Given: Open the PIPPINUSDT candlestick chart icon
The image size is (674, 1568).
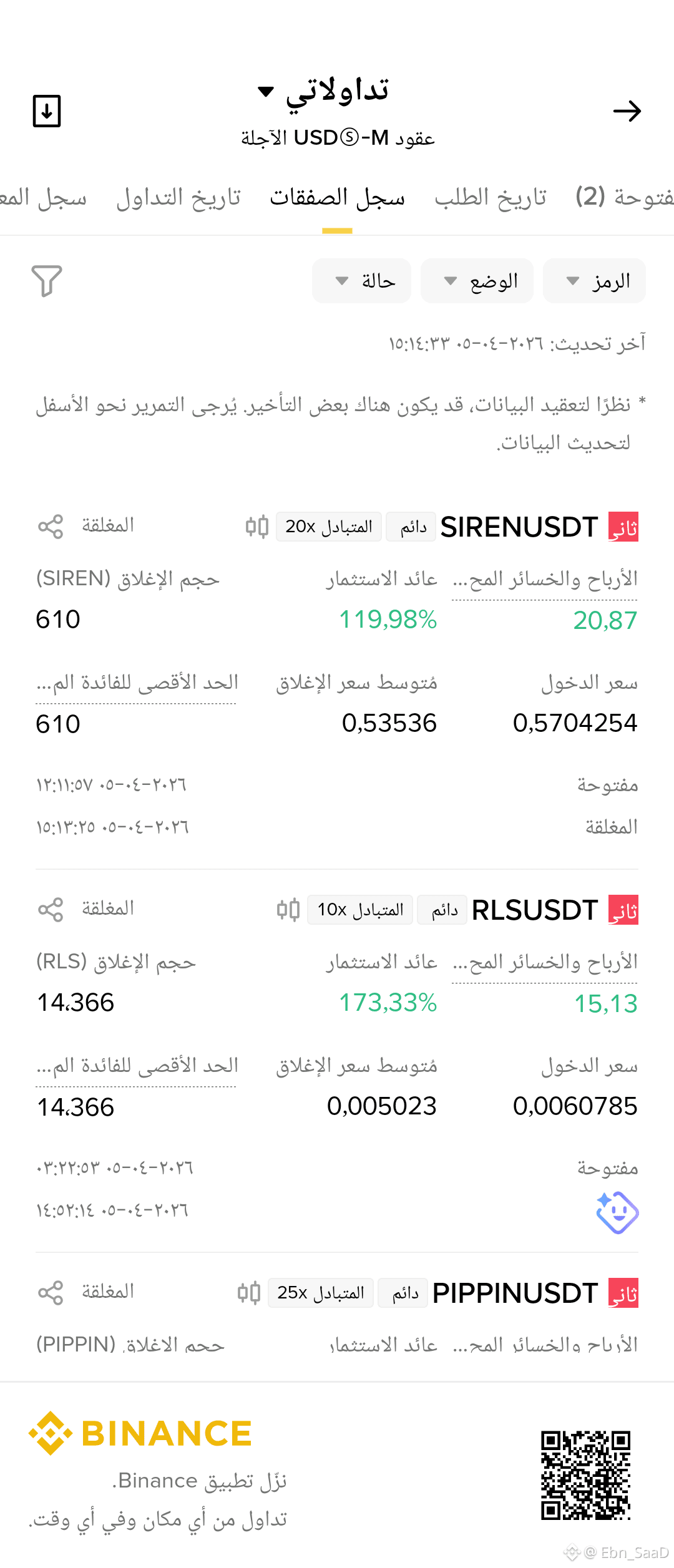Looking at the screenshot, I should pos(249,1293).
